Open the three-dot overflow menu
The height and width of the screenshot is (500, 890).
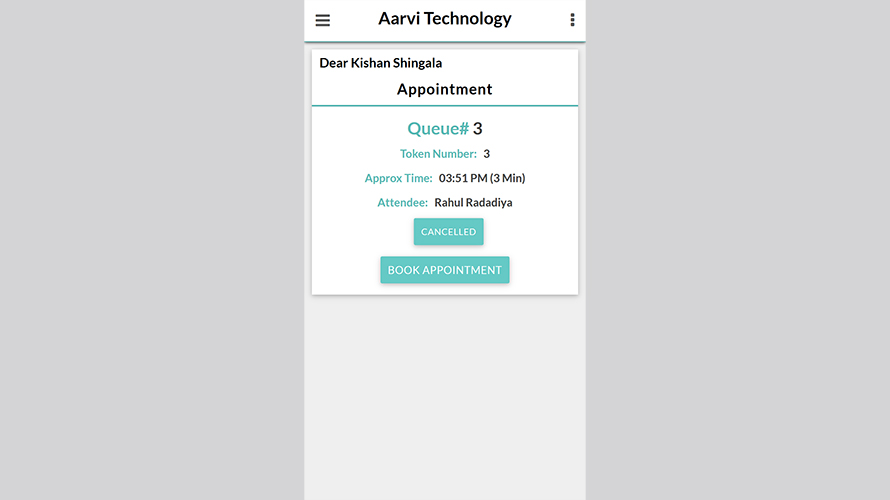click(572, 20)
